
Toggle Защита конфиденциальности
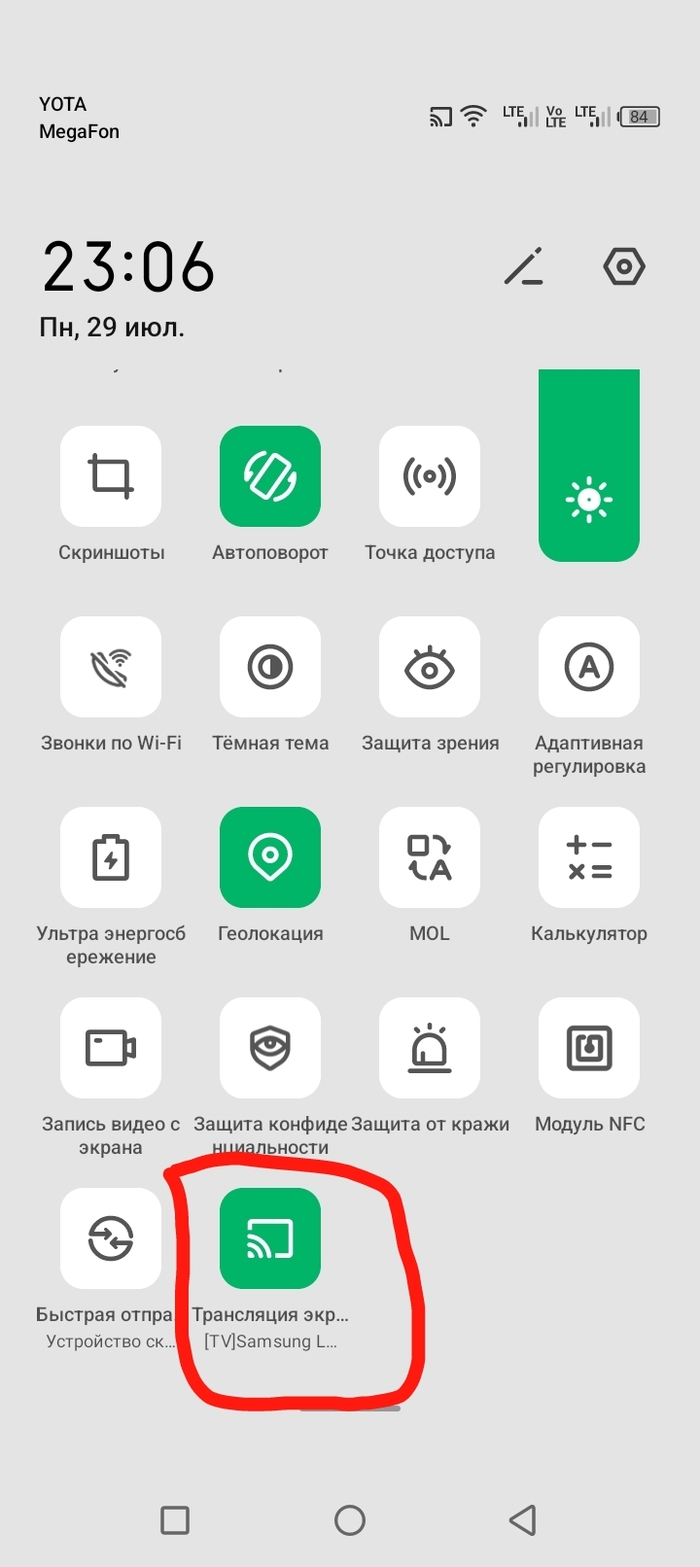click(x=270, y=1047)
